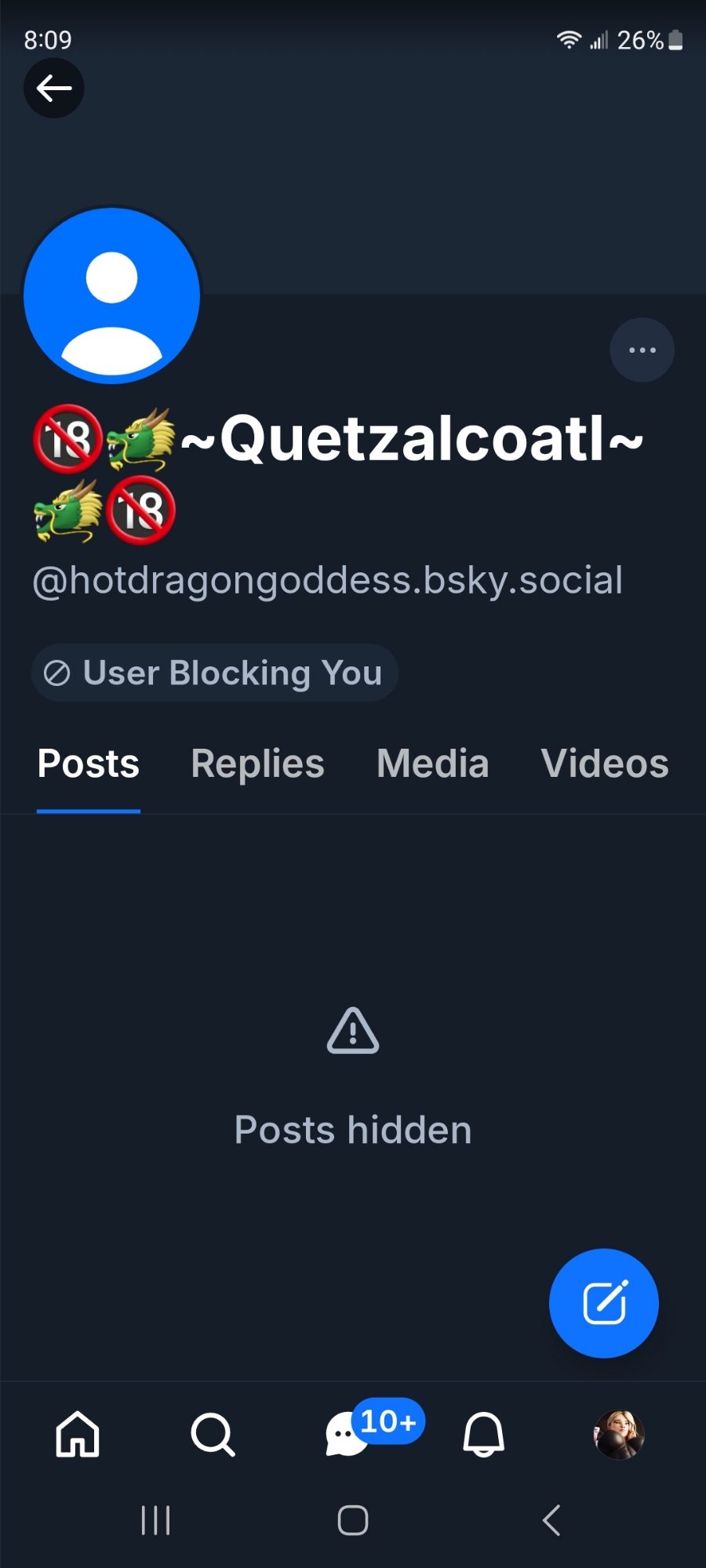Open the notifications bell
This screenshot has width=706, height=1568.
point(483,1434)
